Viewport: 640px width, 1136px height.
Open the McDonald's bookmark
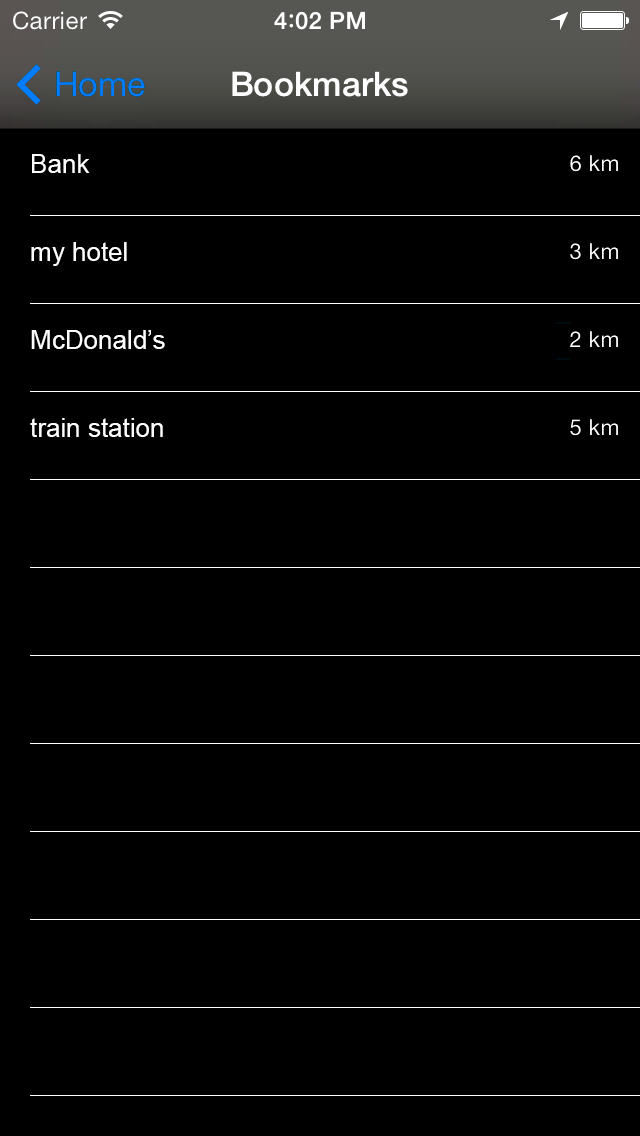pyautogui.click(x=320, y=348)
